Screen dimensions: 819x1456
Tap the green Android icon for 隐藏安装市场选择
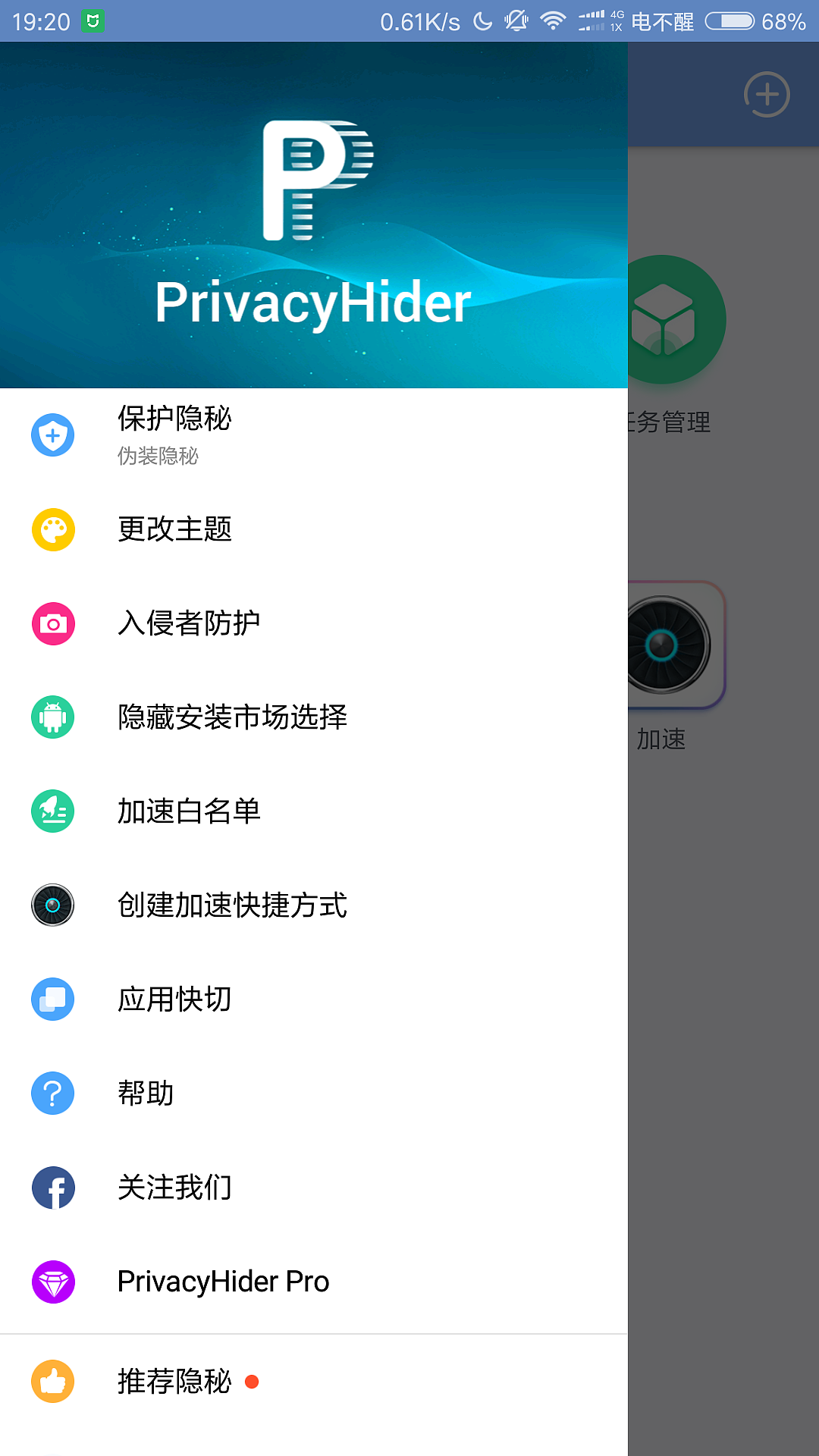[52, 717]
